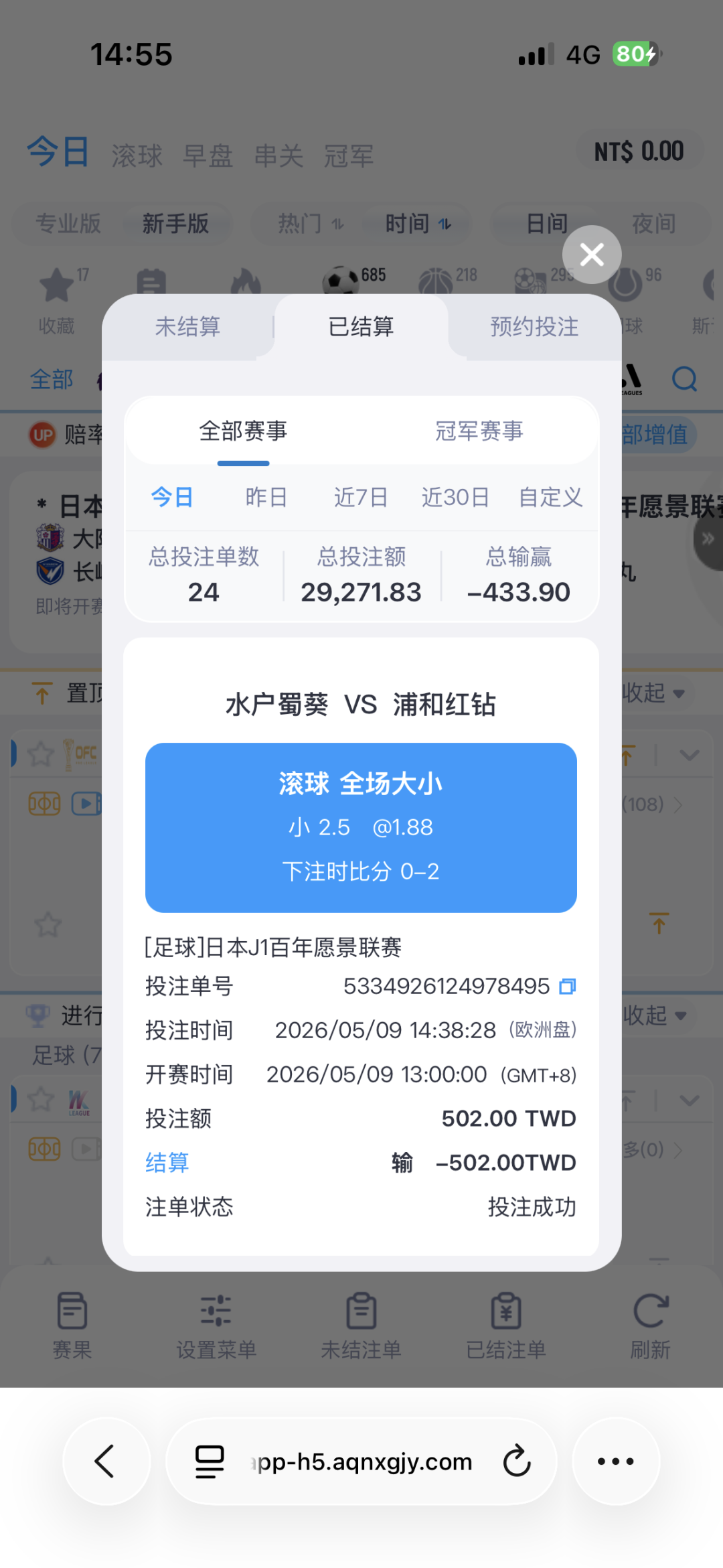Show 全部赛事 bets
Image resolution: width=723 pixels, height=1568 pixels.
(243, 431)
